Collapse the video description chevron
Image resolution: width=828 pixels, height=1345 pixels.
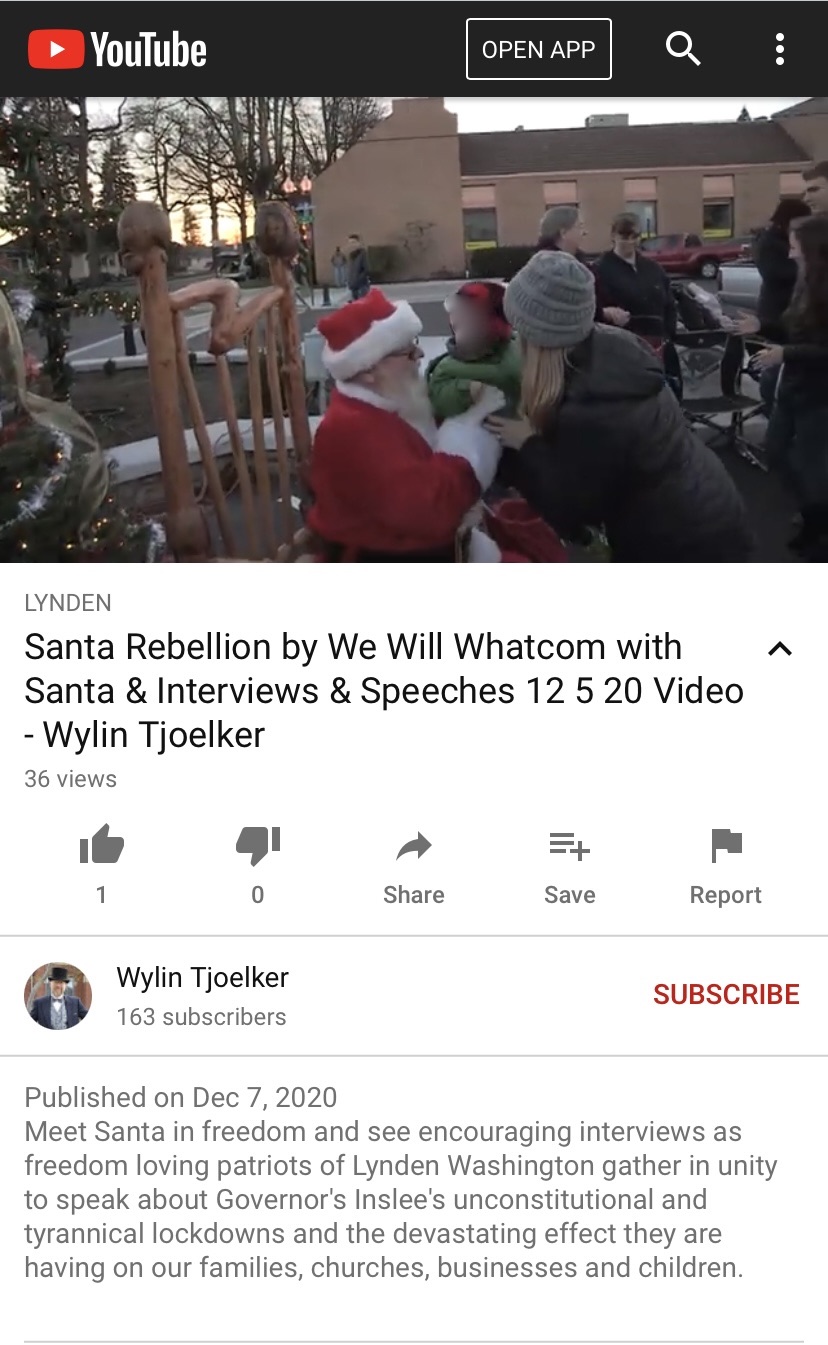[x=779, y=649]
